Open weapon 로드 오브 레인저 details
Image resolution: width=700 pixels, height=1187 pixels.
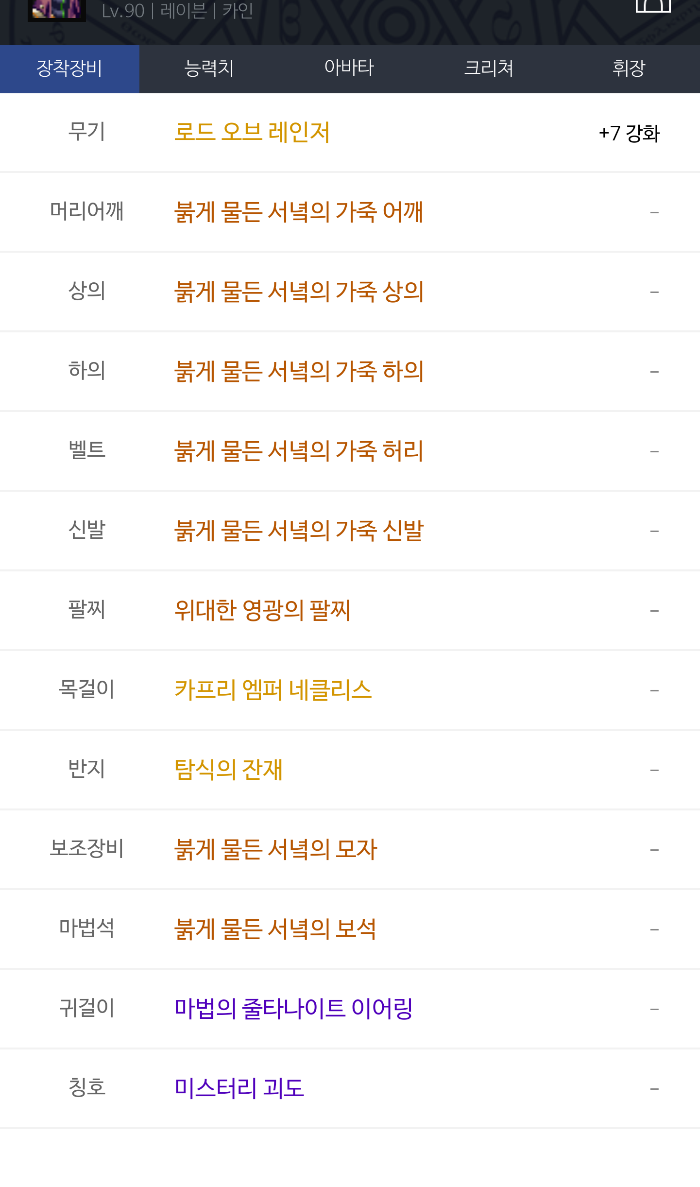(252, 132)
